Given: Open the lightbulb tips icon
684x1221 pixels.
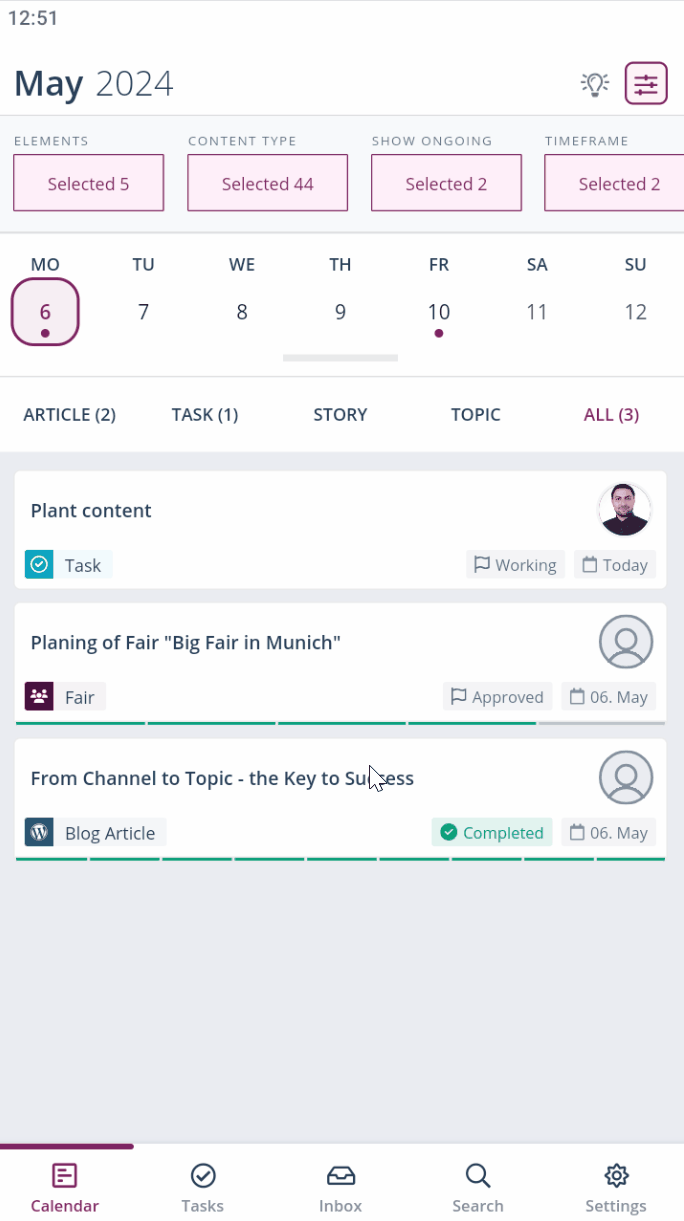Looking at the screenshot, I should pos(595,84).
